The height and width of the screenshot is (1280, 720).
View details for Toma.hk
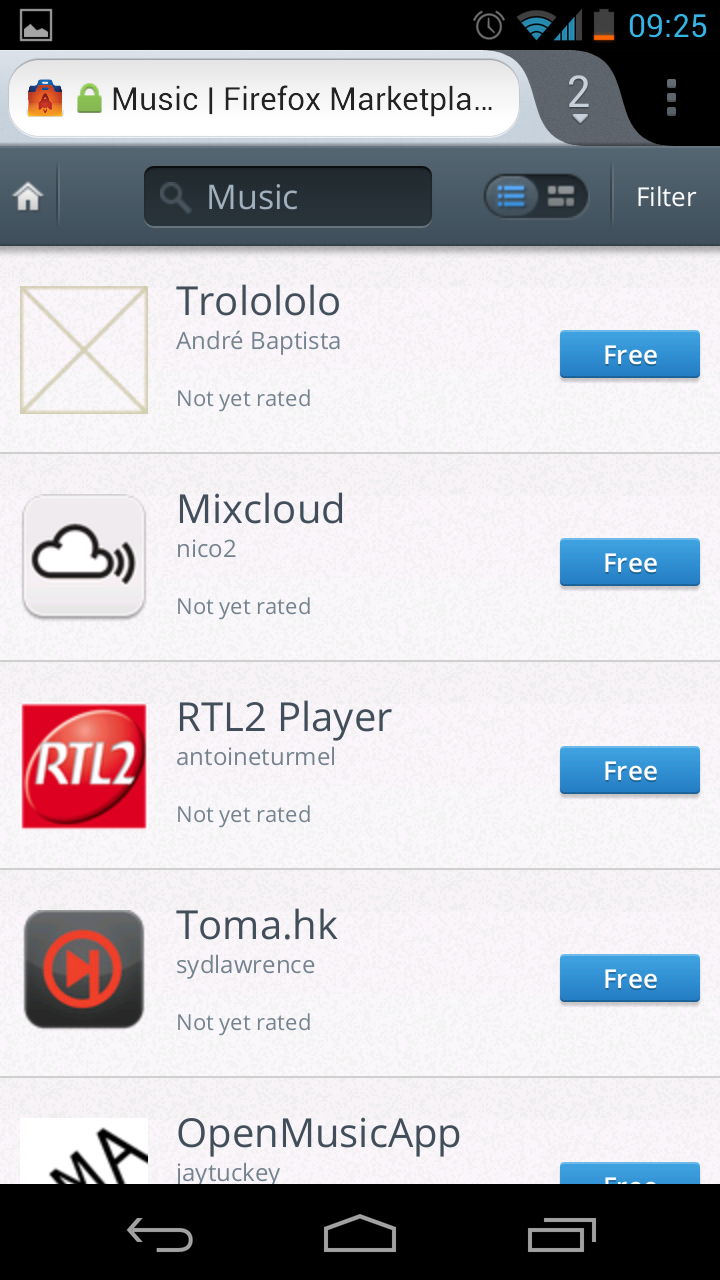click(257, 926)
